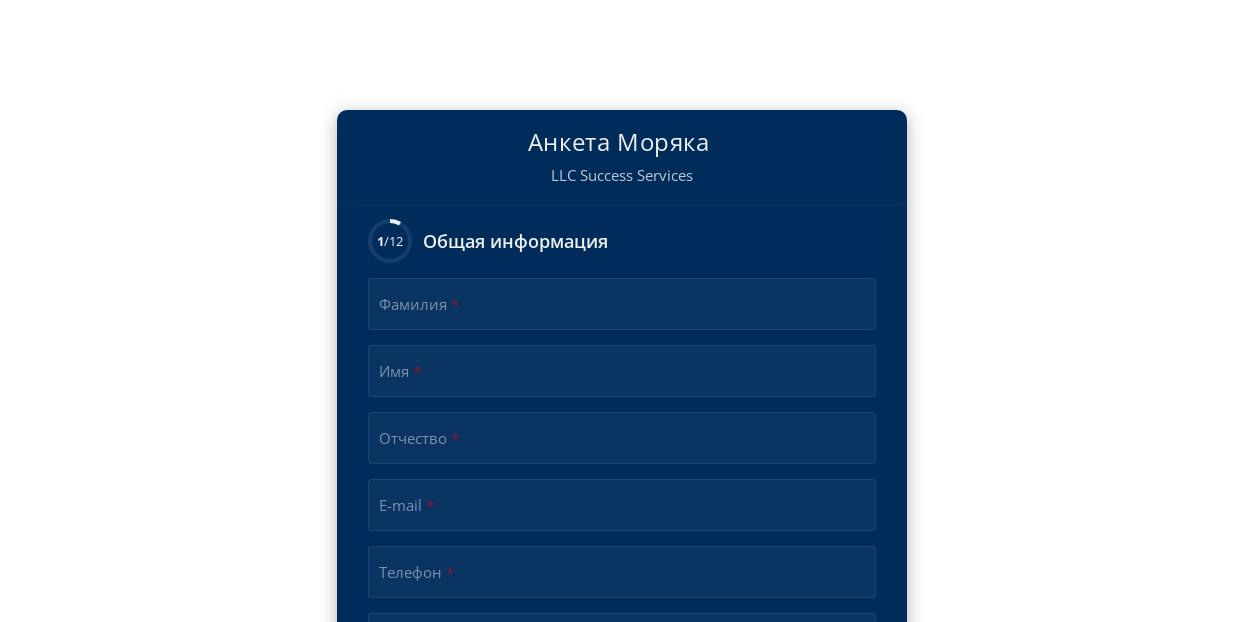
Task: Tap the Телефон field
Action: point(621,572)
